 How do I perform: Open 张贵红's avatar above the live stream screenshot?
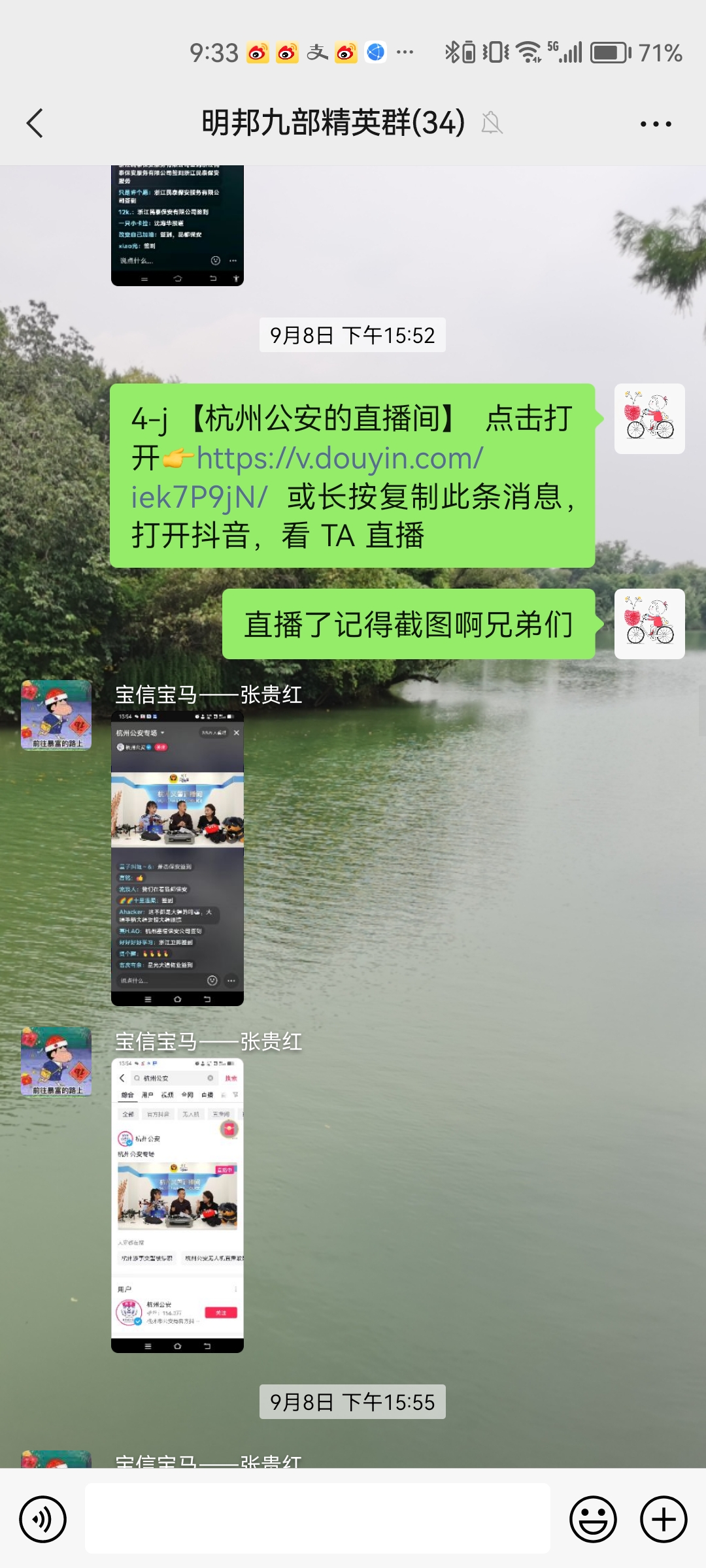click(x=56, y=715)
